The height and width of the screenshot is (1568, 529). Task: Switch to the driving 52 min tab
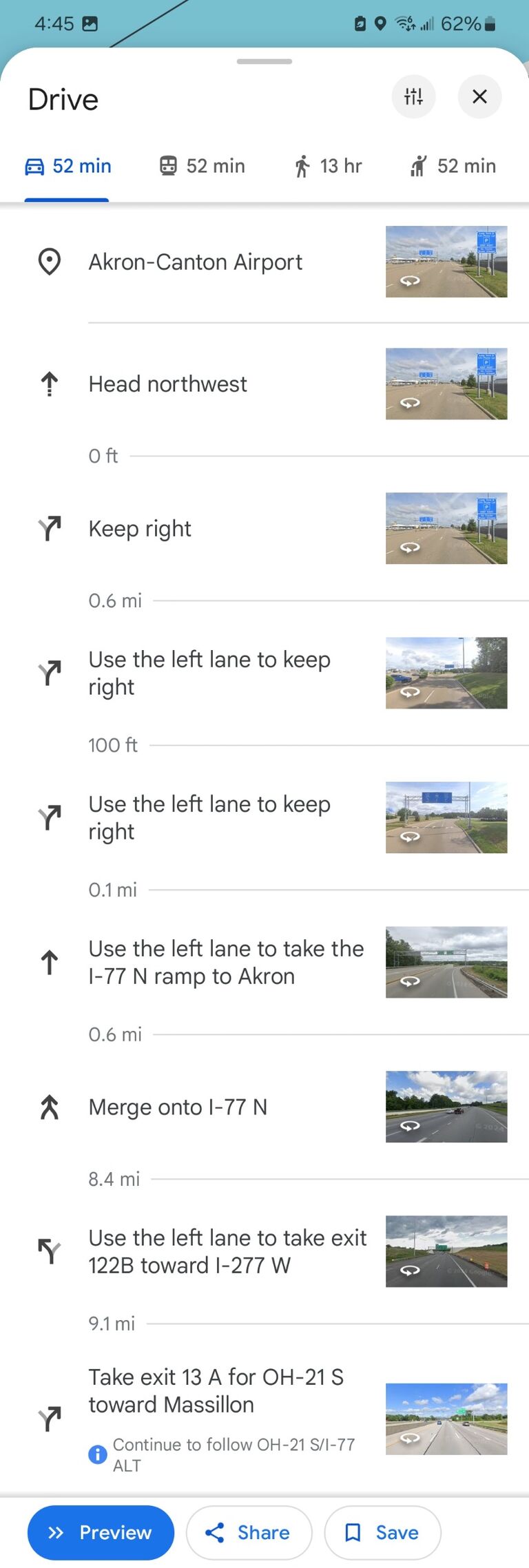pos(68,166)
